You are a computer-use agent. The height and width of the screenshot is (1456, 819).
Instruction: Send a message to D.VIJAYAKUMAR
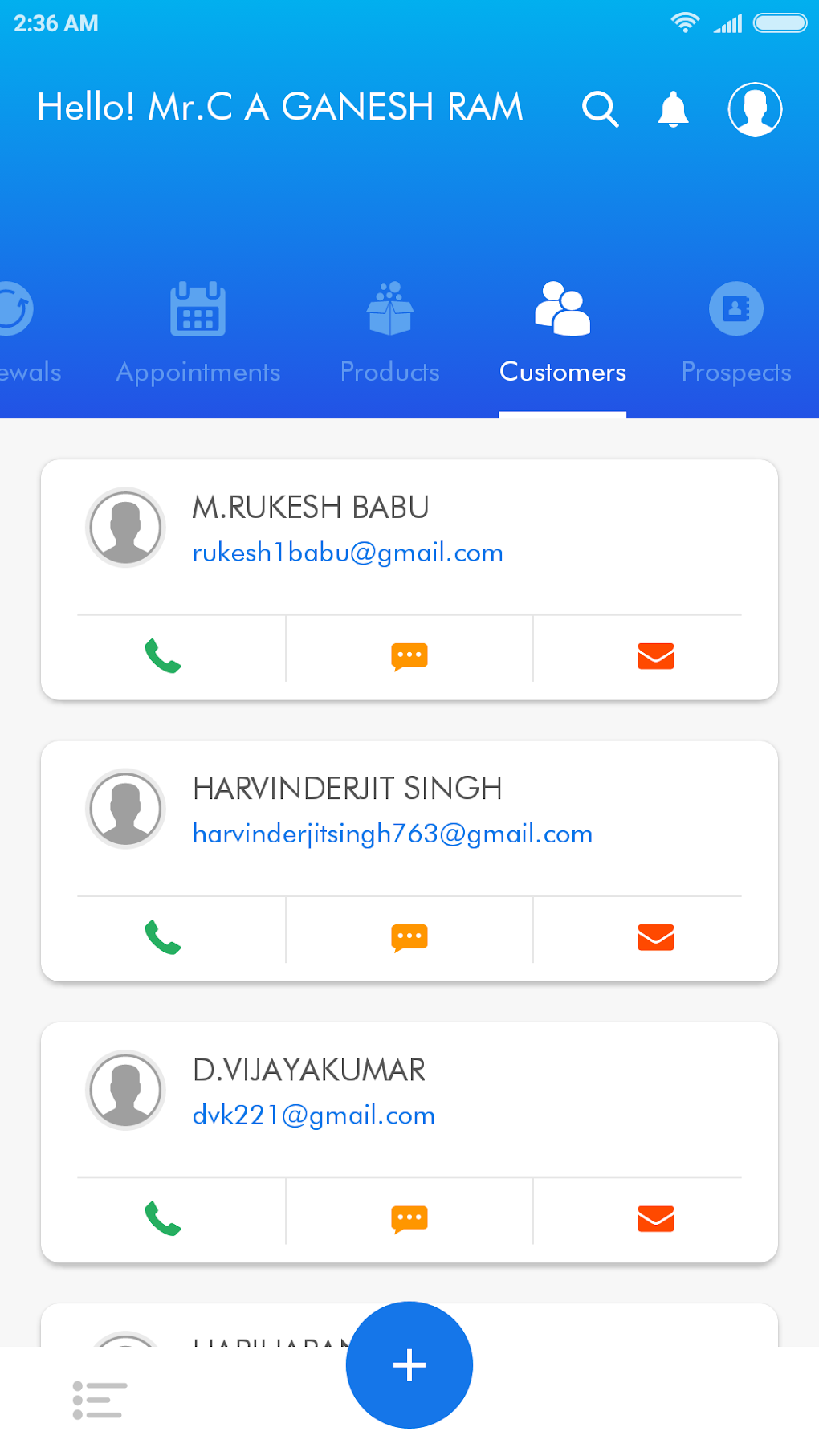point(409,1219)
